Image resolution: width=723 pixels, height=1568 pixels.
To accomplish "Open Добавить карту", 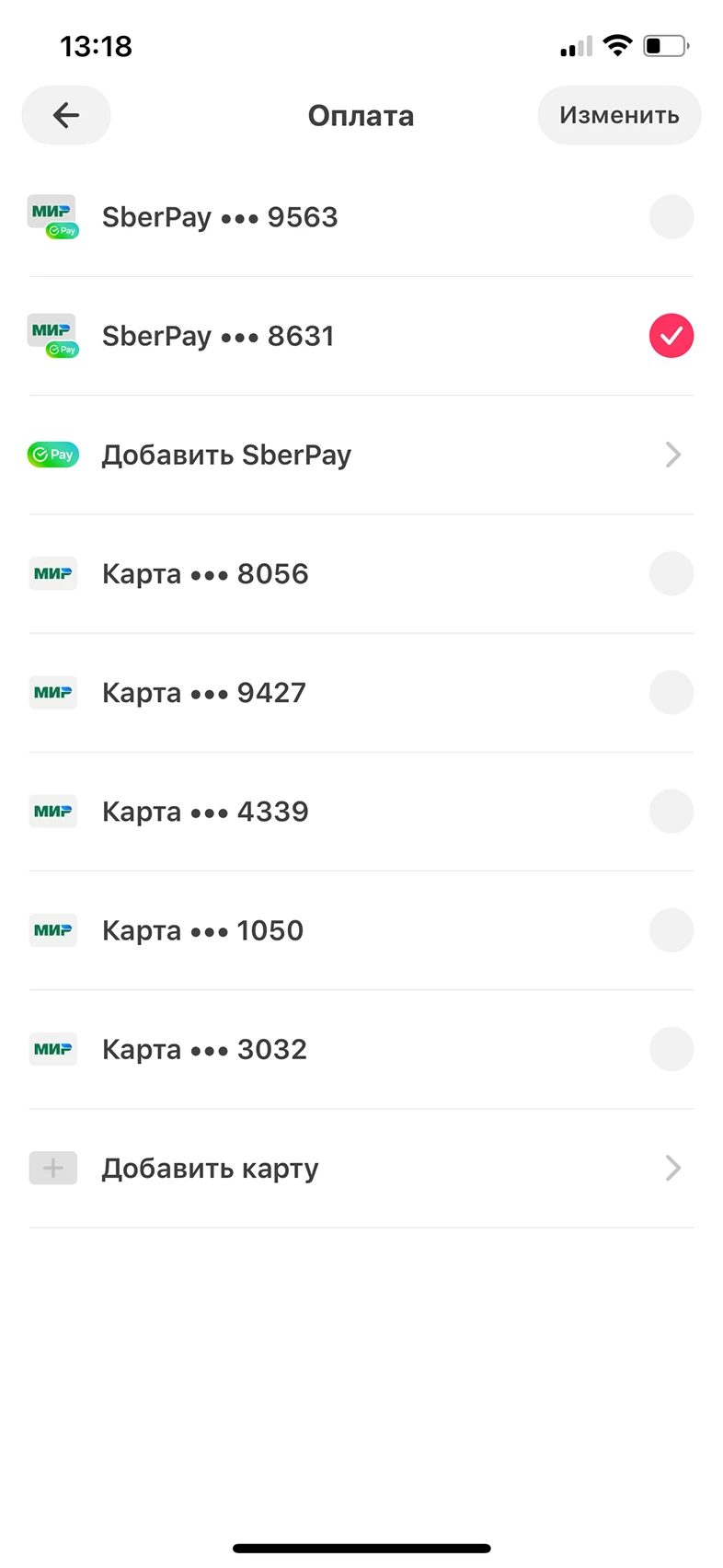I will [x=361, y=1168].
